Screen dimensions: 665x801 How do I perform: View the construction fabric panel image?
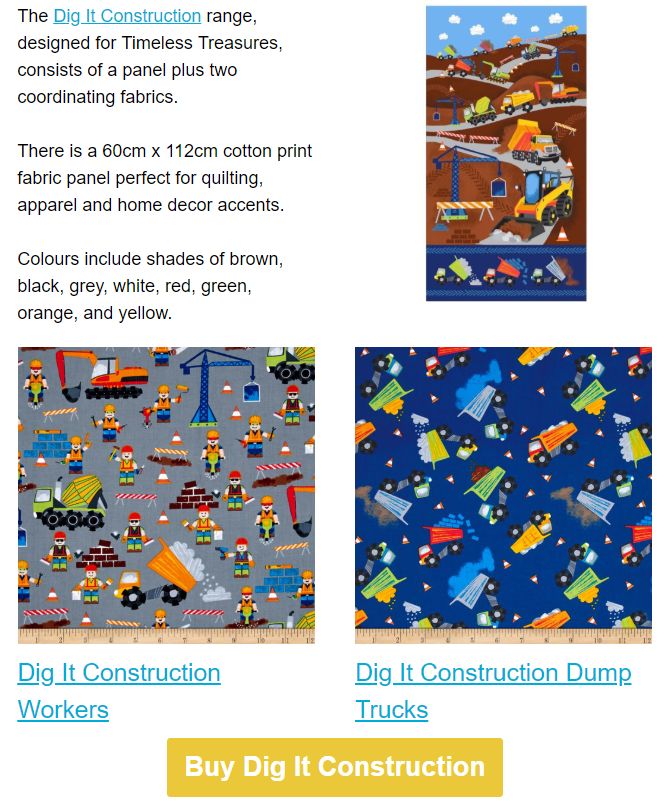point(506,153)
